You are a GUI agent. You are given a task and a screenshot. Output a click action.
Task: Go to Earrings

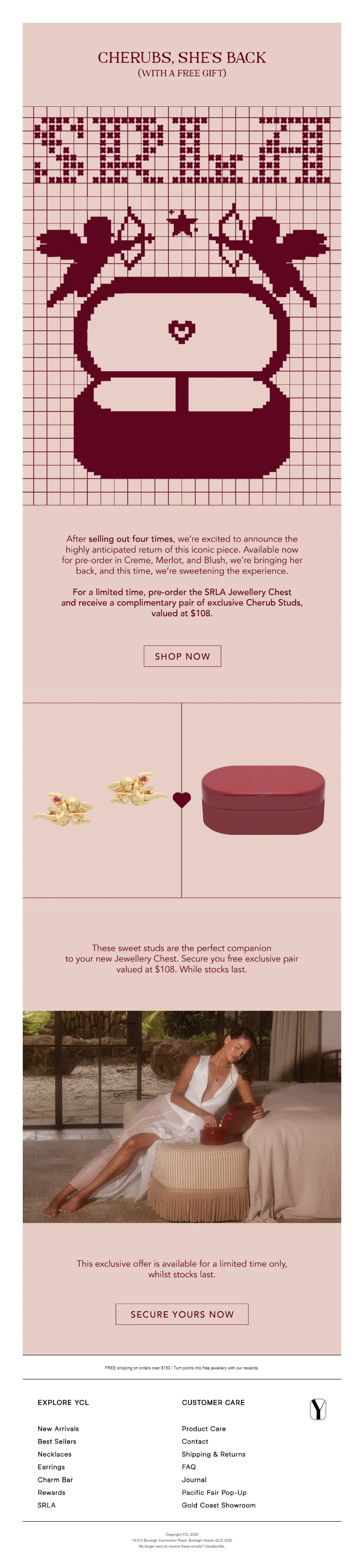[51, 1467]
